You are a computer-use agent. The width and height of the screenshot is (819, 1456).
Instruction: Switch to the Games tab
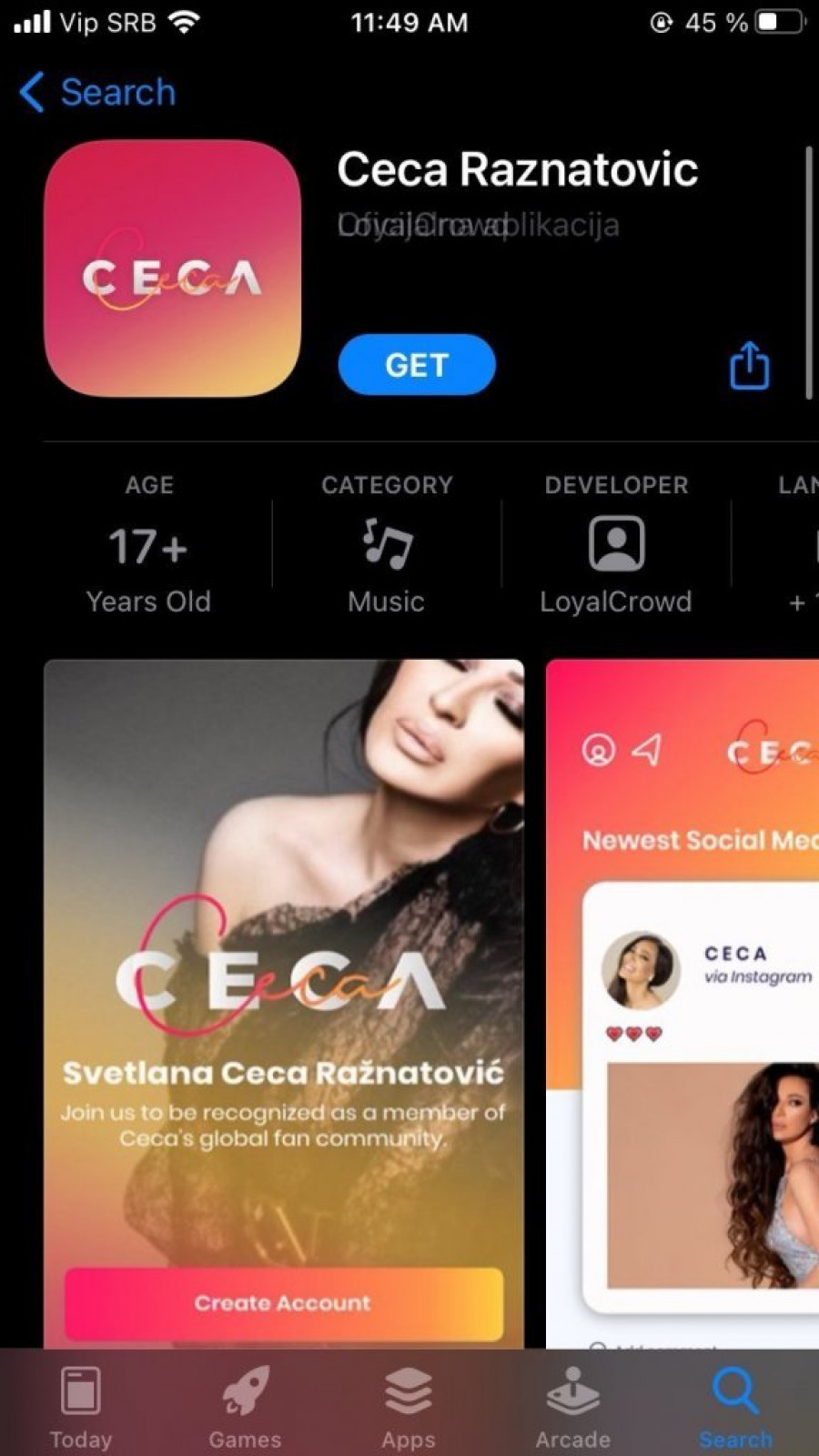[x=245, y=1406]
